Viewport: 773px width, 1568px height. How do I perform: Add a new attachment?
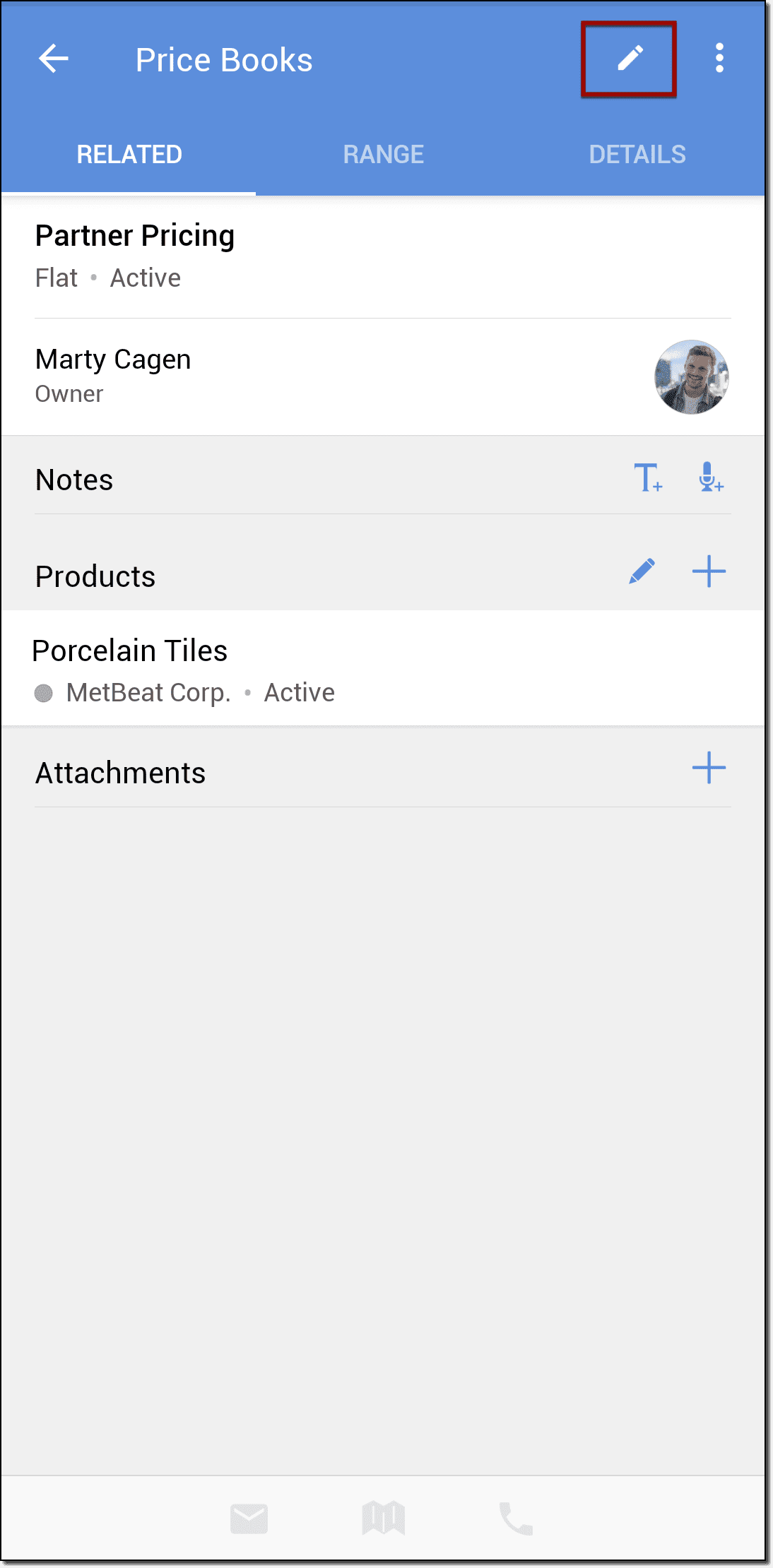coord(709,768)
